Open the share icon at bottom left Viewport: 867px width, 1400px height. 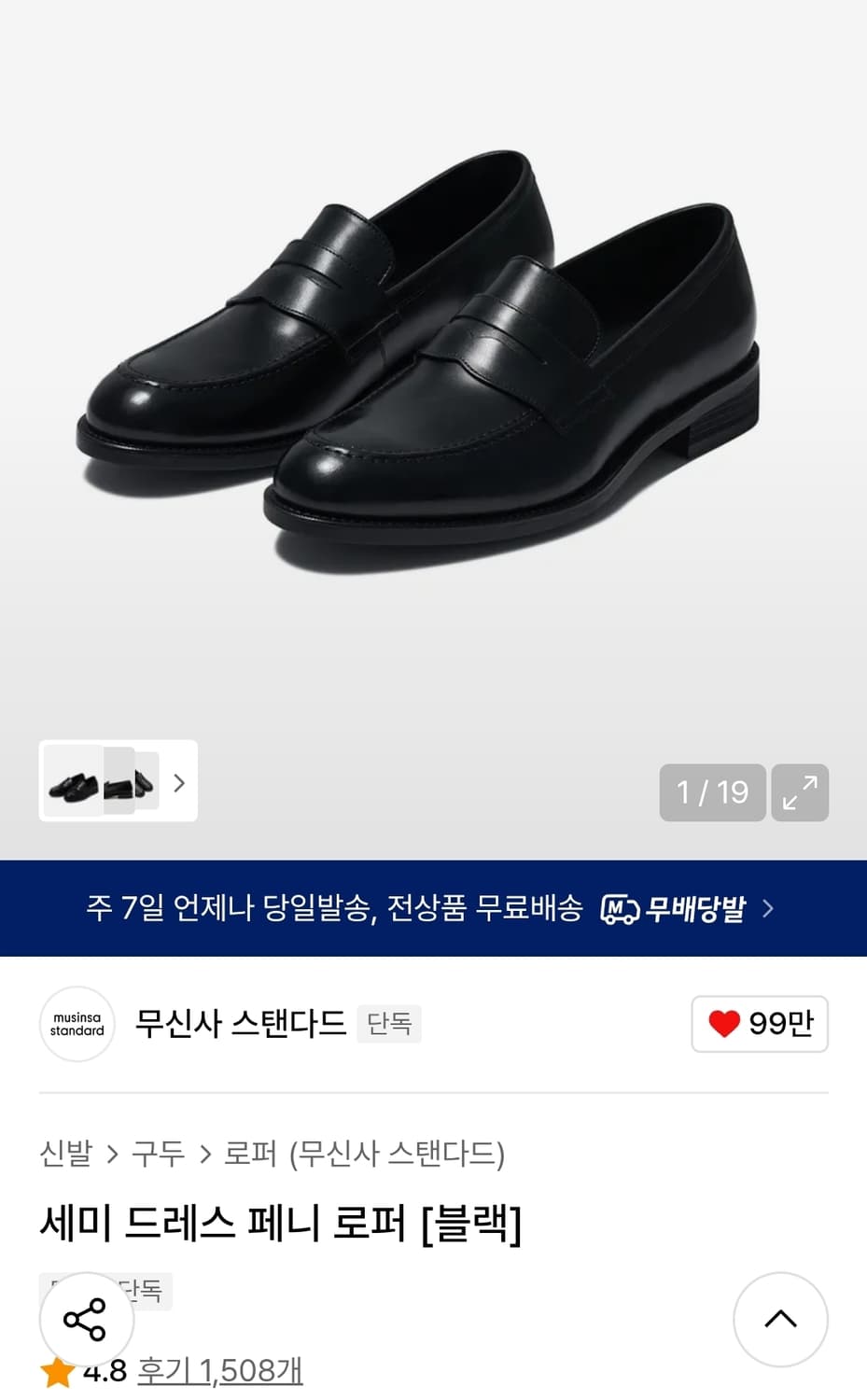click(85, 1319)
